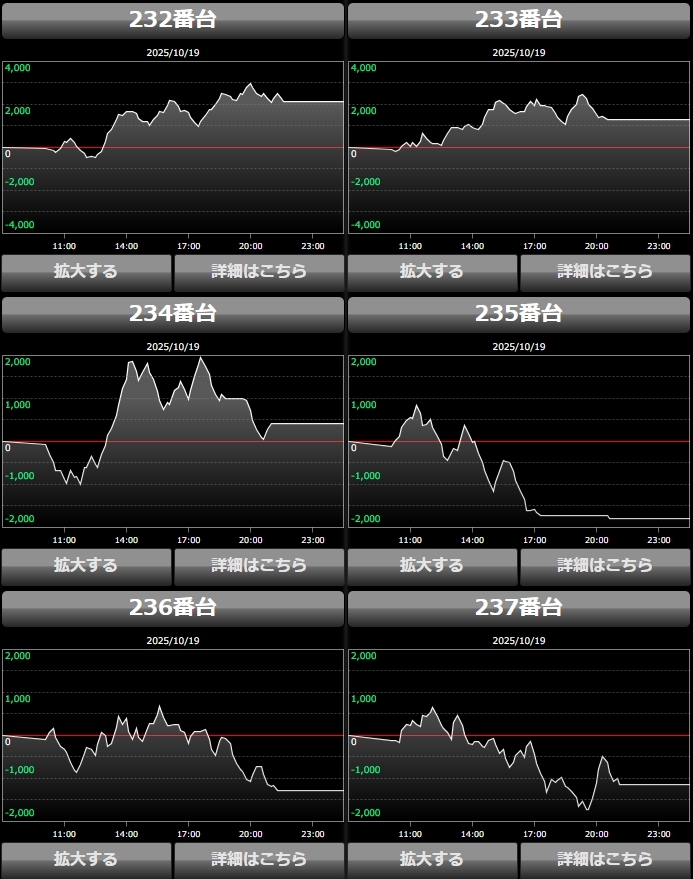This screenshot has width=693, height=879.
Task: Tap the 234番台 title bar
Action: point(173,314)
